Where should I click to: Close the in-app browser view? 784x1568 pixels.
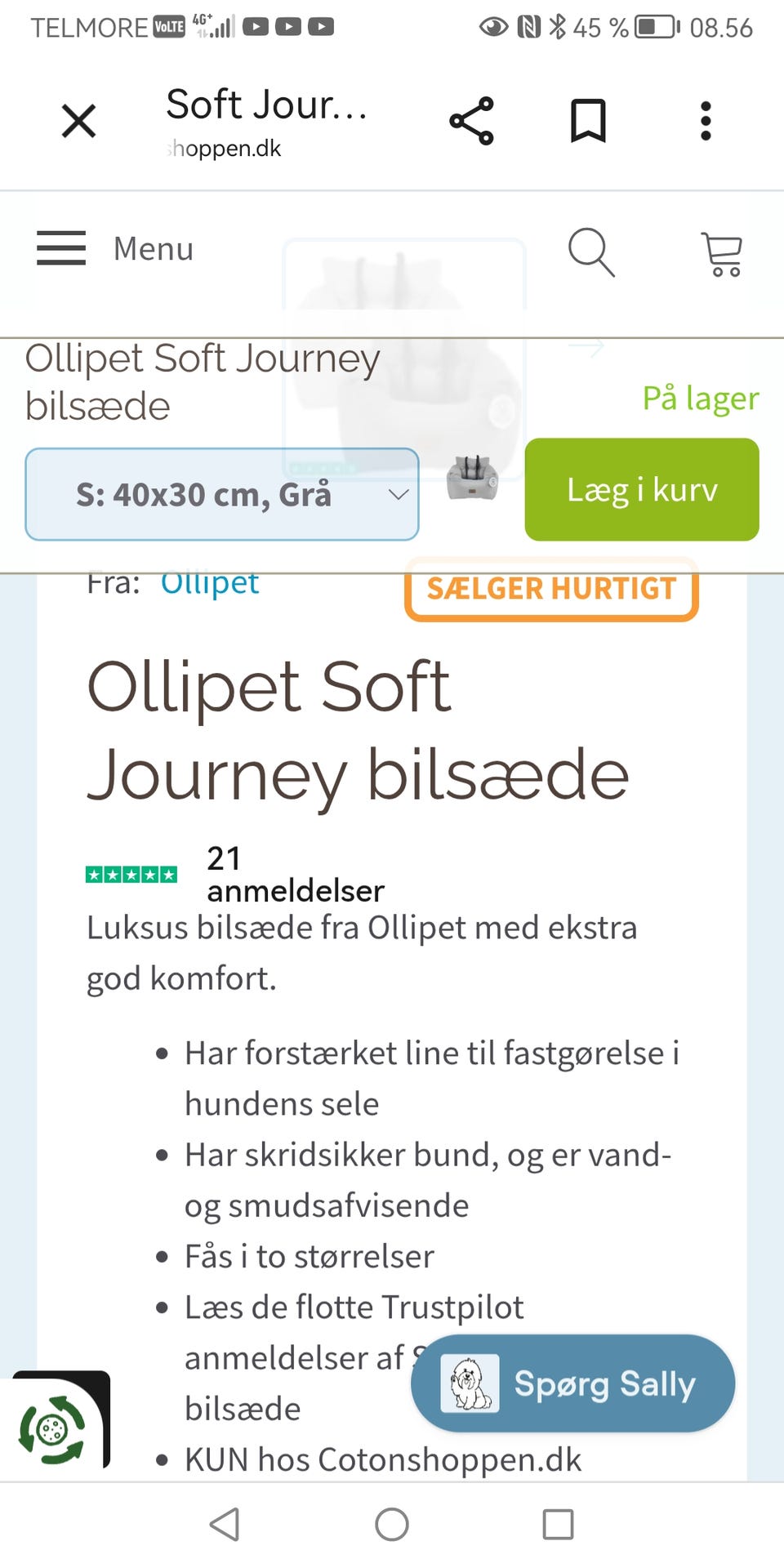[x=78, y=121]
